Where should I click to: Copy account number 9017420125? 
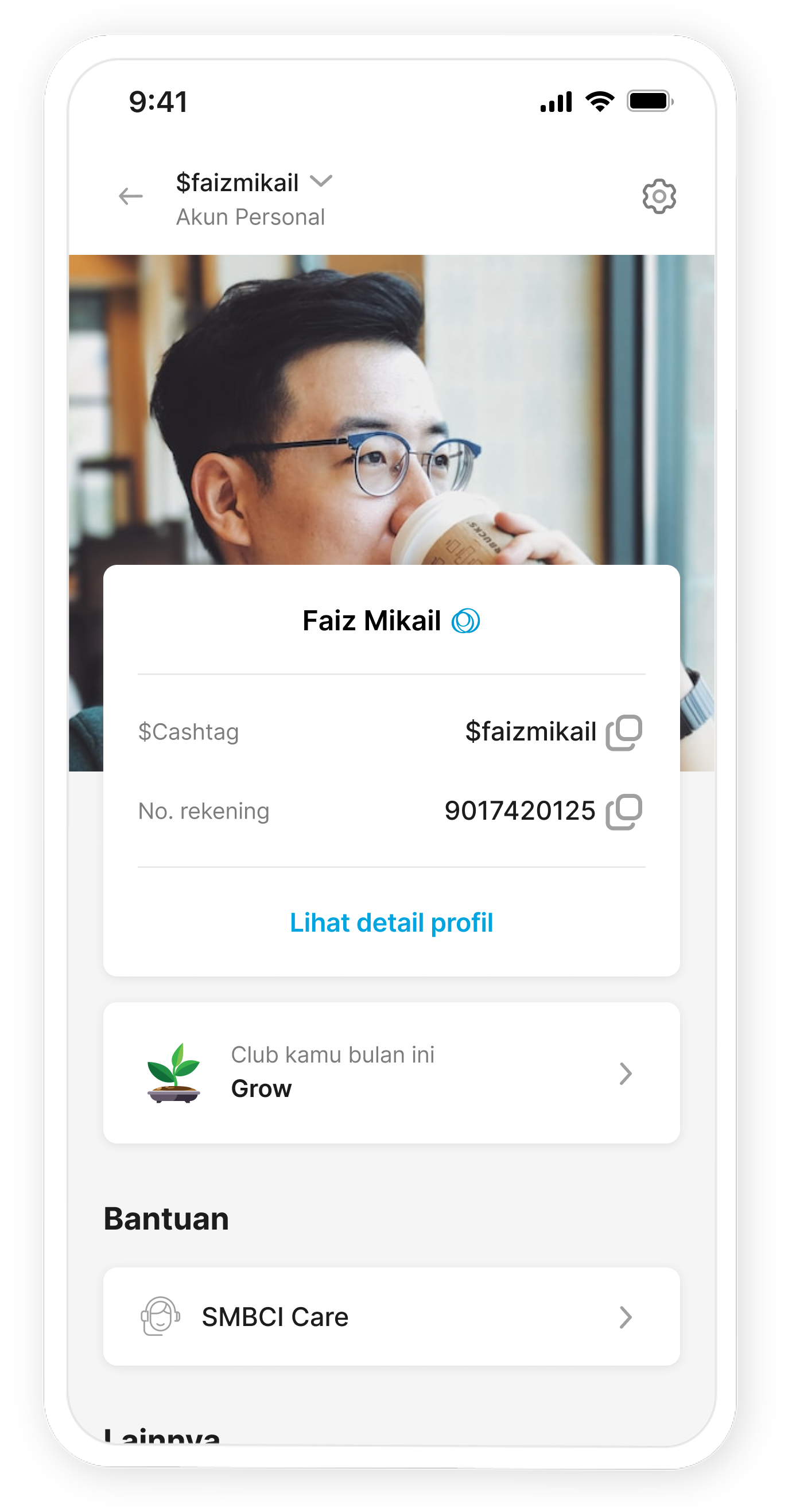coord(624,812)
